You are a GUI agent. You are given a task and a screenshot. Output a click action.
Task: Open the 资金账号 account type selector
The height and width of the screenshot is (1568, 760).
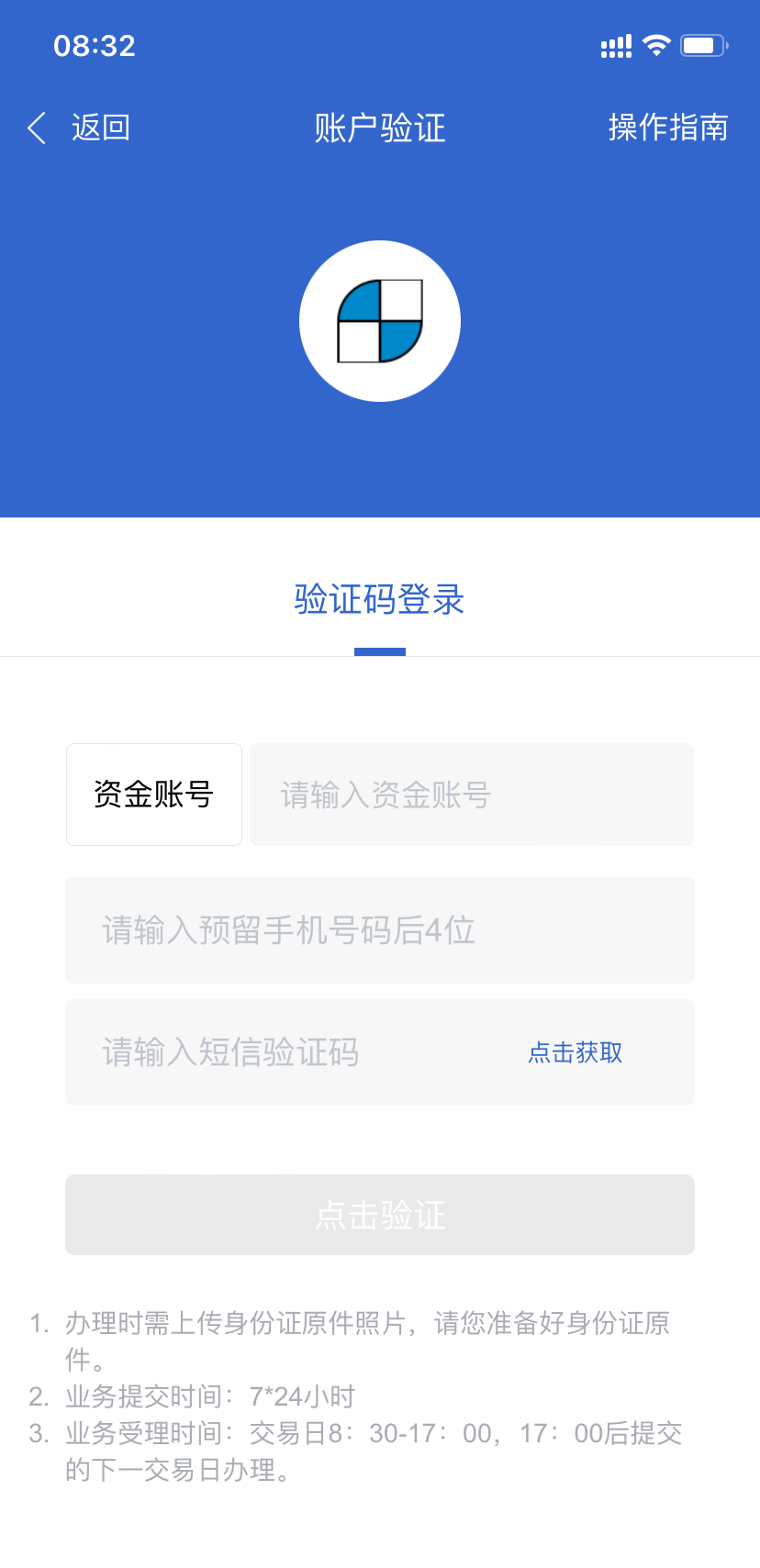coord(154,795)
